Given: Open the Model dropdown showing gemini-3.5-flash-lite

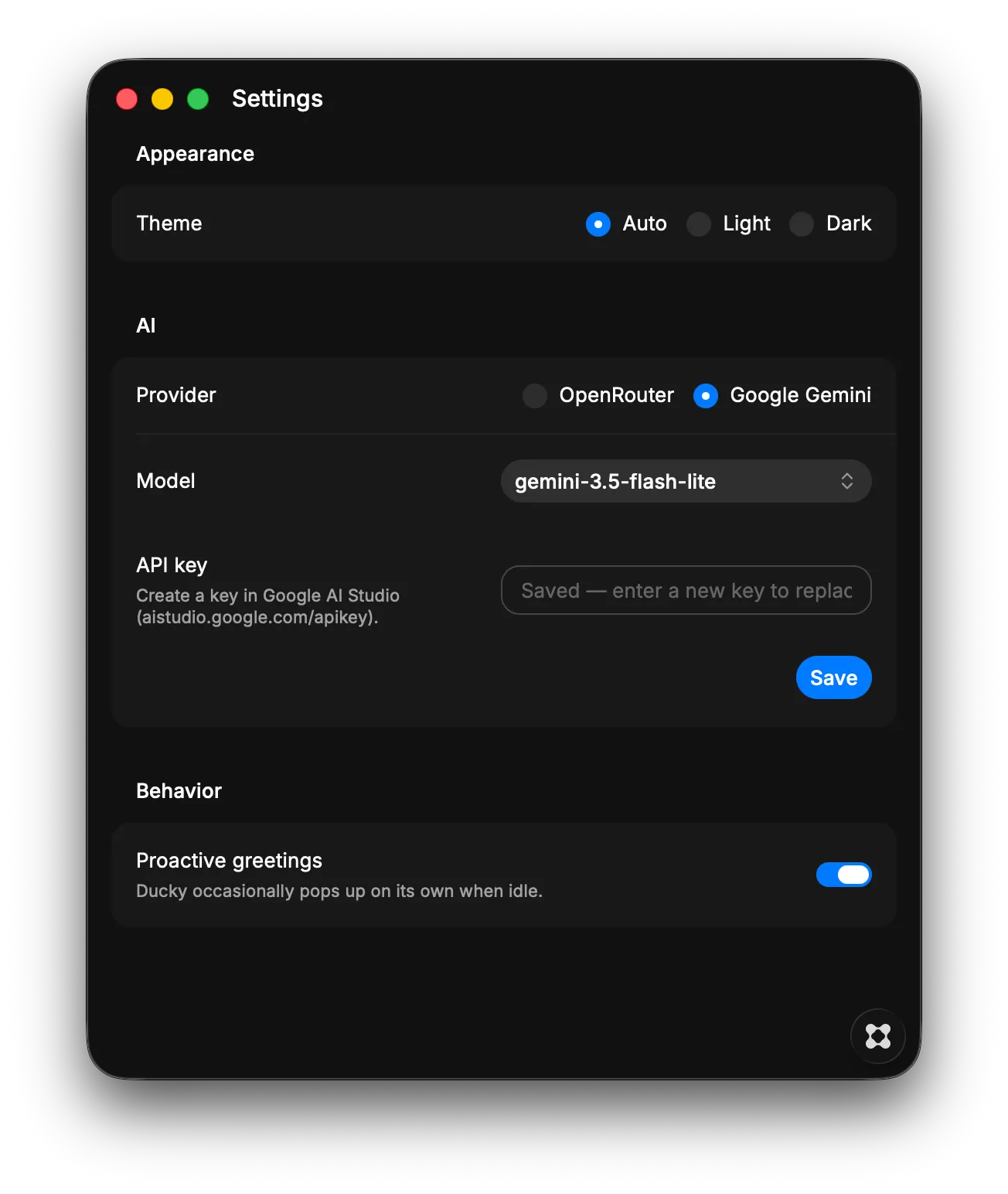Looking at the screenshot, I should [686, 481].
